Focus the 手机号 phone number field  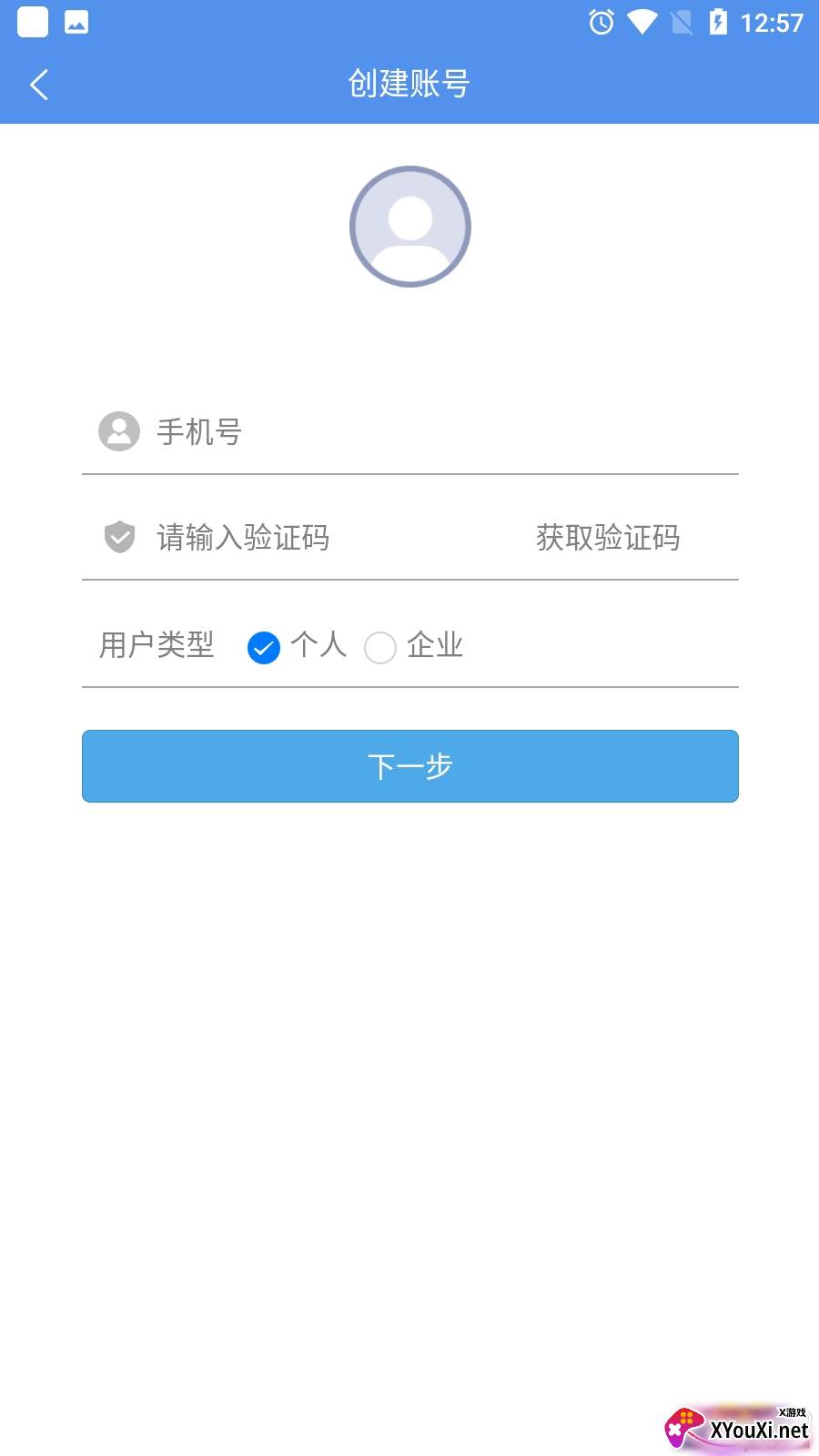click(x=437, y=431)
